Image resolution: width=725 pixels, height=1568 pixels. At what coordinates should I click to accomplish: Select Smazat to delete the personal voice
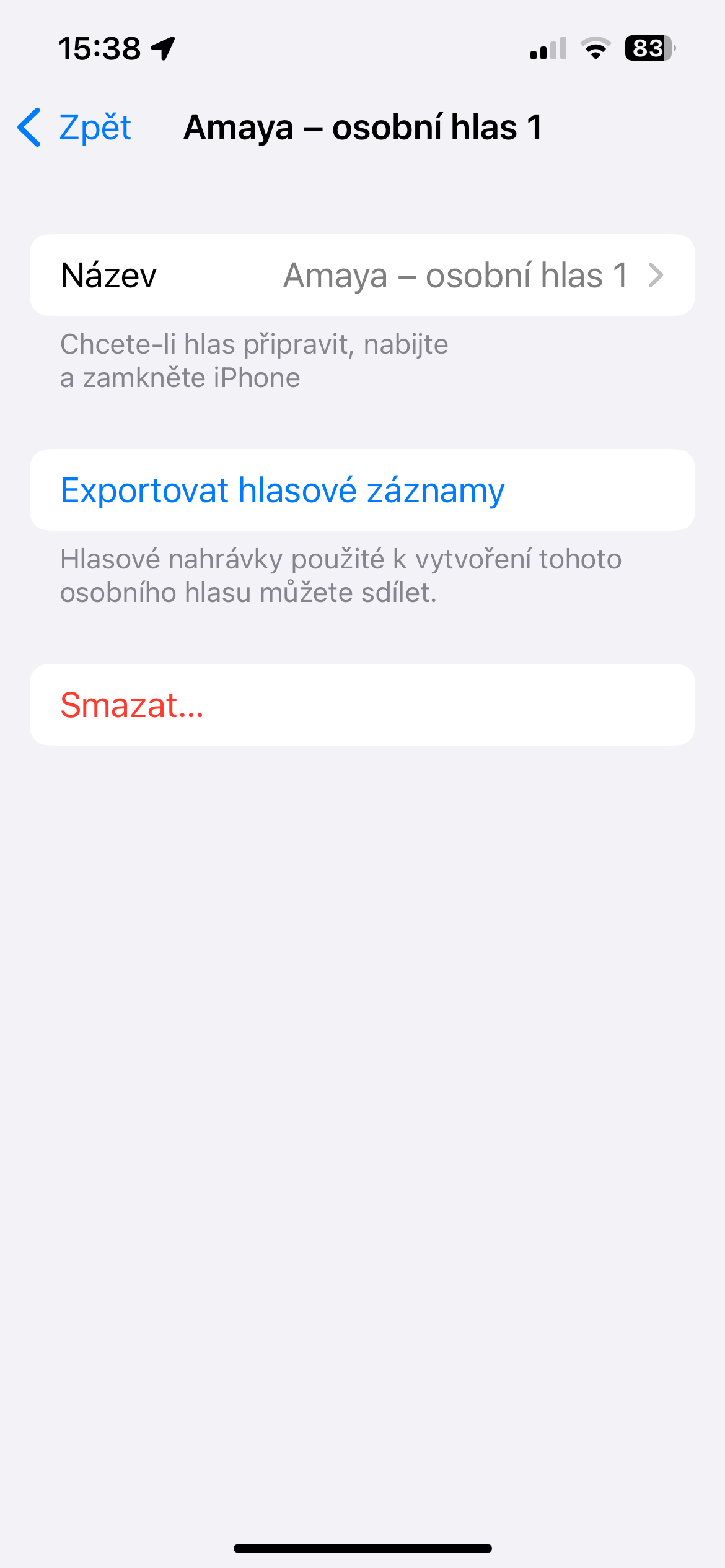pyautogui.click(x=133, y=705)
